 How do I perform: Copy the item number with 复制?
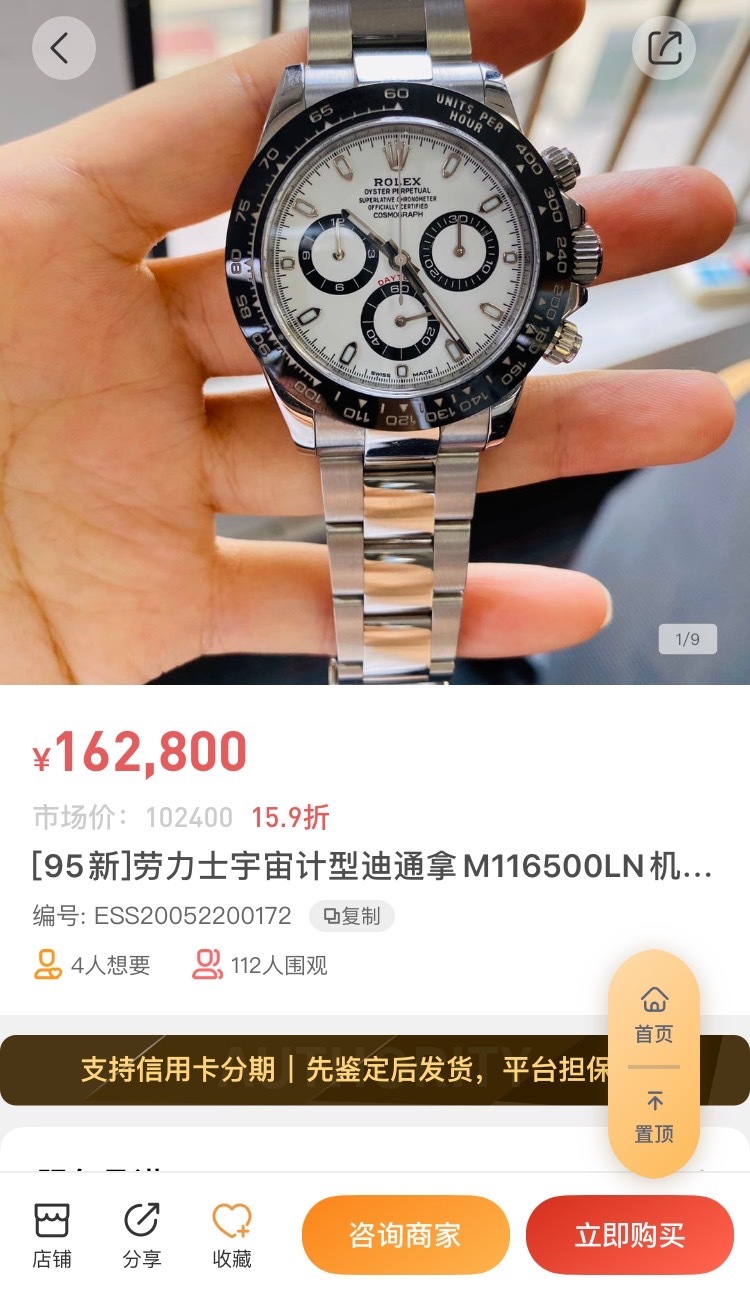tap(351, 916)
